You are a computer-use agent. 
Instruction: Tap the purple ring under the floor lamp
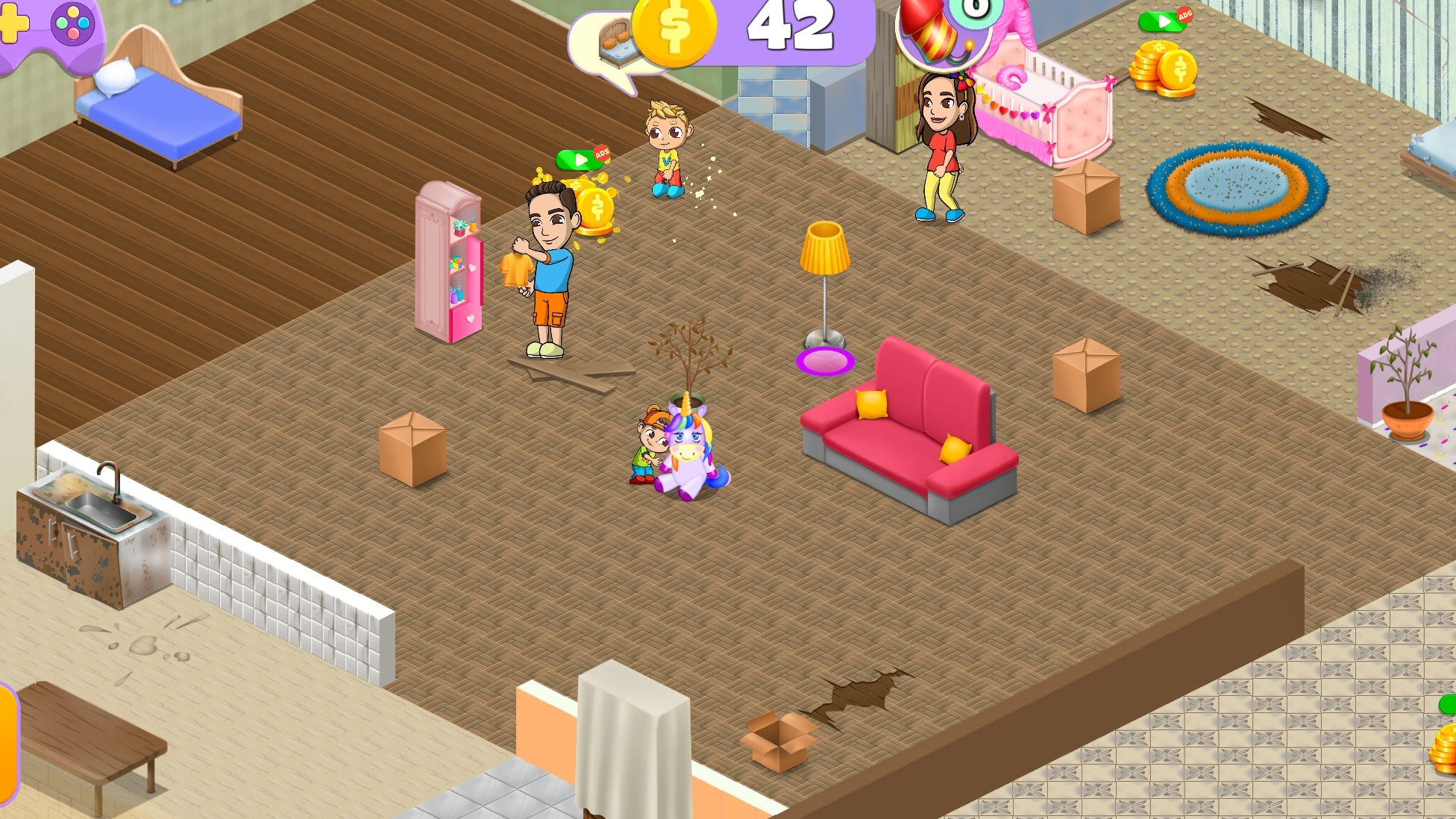825,362
